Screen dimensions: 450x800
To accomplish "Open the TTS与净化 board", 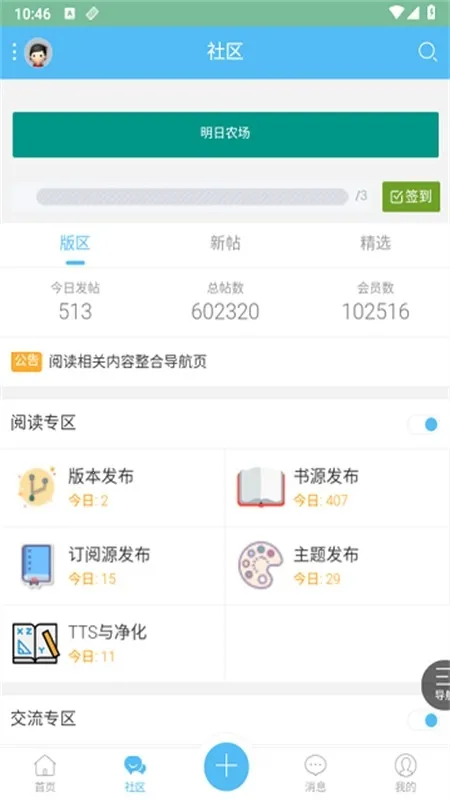I will (x=112, y=643).
